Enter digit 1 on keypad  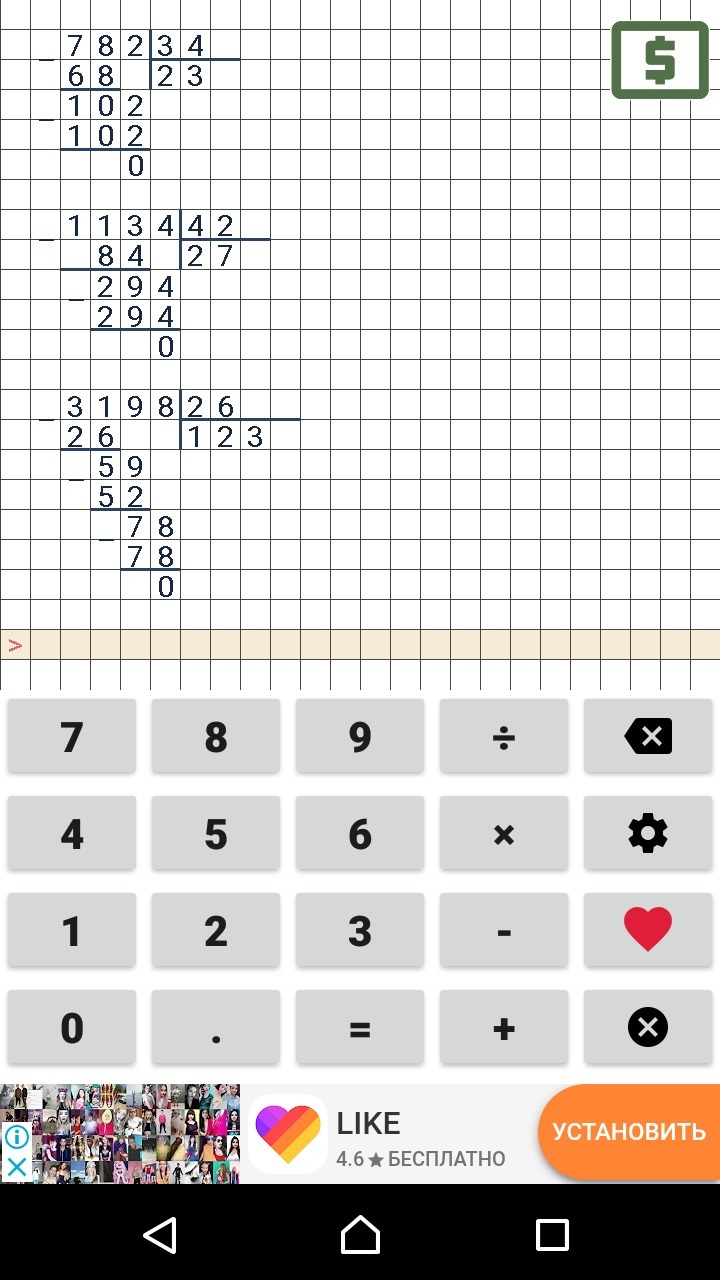click(x=72, y=931)
